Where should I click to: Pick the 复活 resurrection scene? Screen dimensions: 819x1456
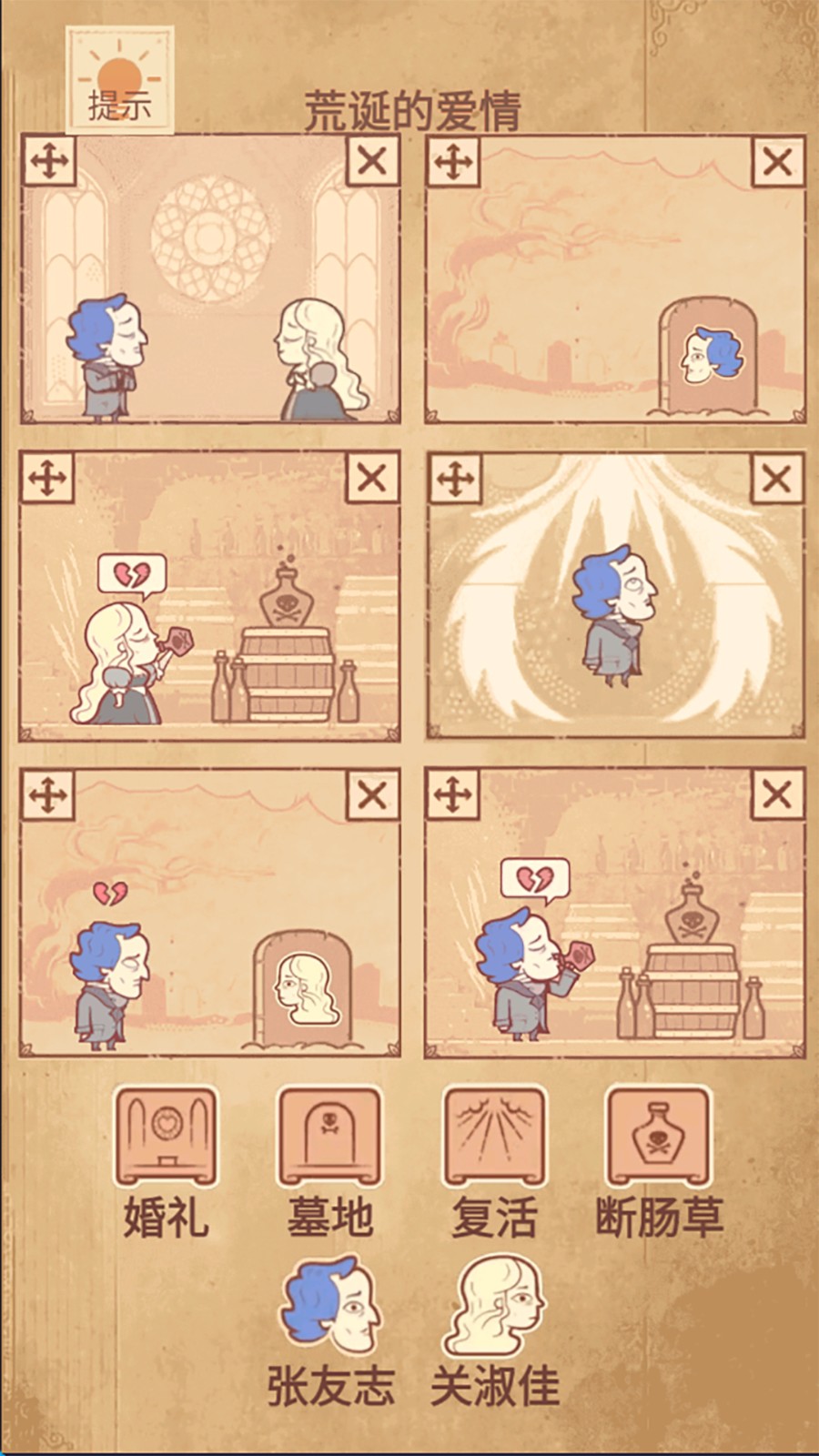coord(494,1137)
